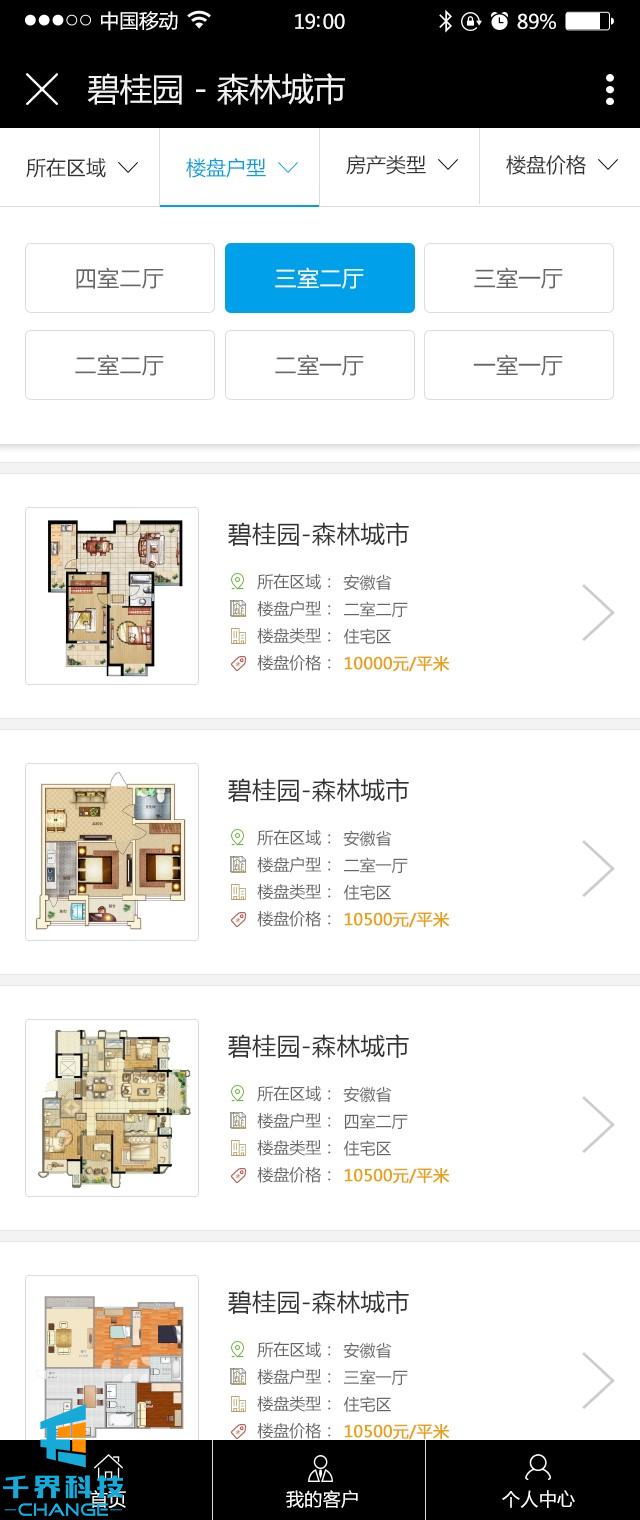Filter by the 二室一厅 layout

tap(319, 365)
